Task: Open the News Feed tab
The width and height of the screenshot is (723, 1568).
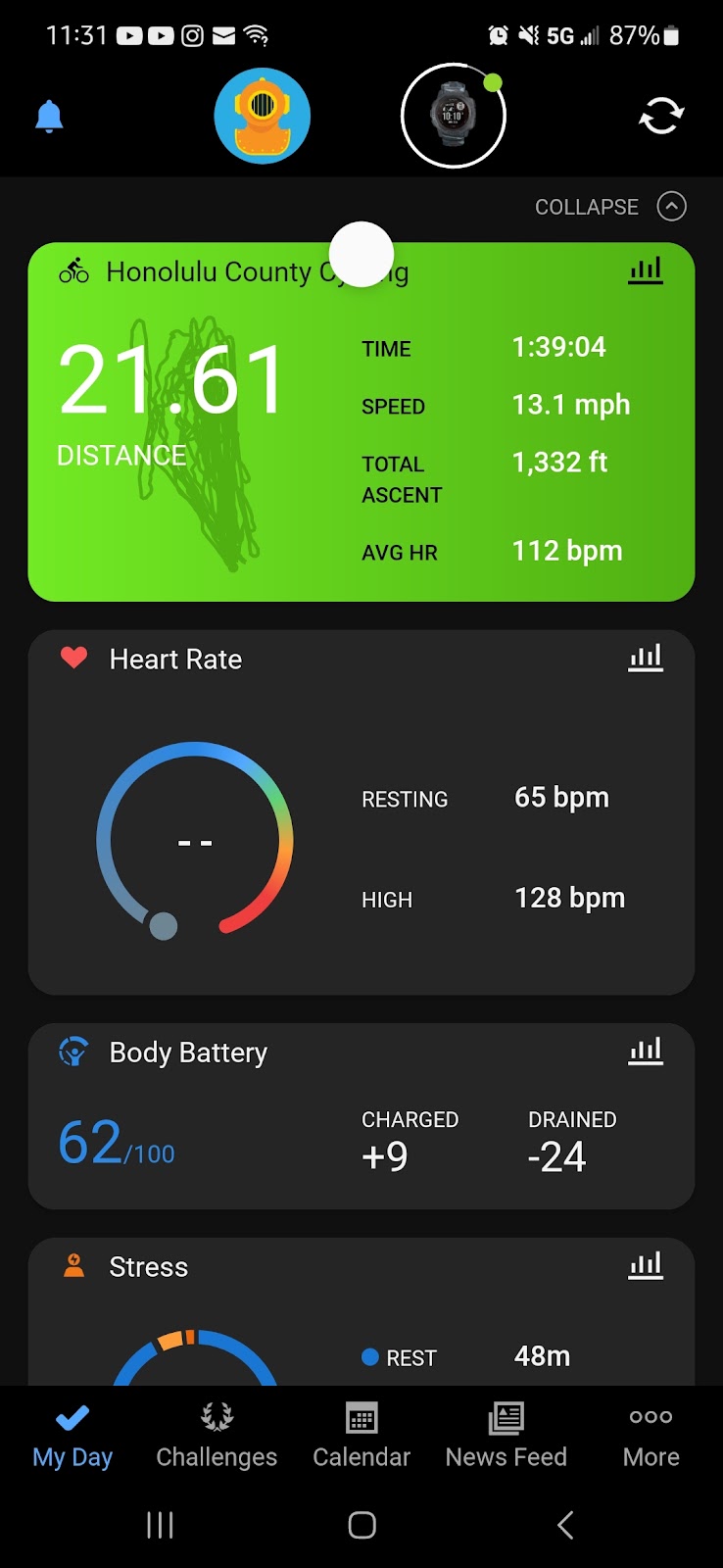Action: tap(506, 1436)
